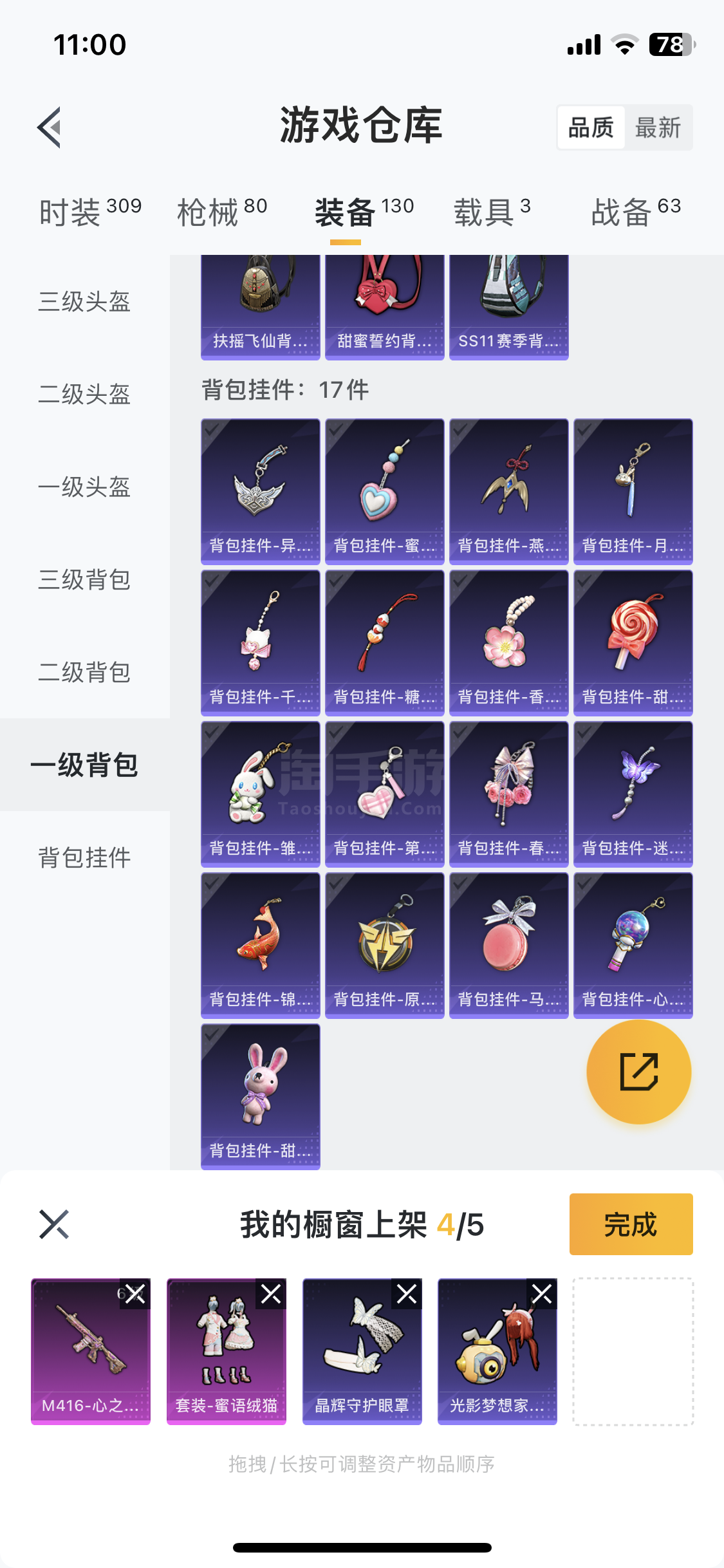Confirm the showcase with 完成
This screenshot has height=1568, width=724.
(631, 1224)
